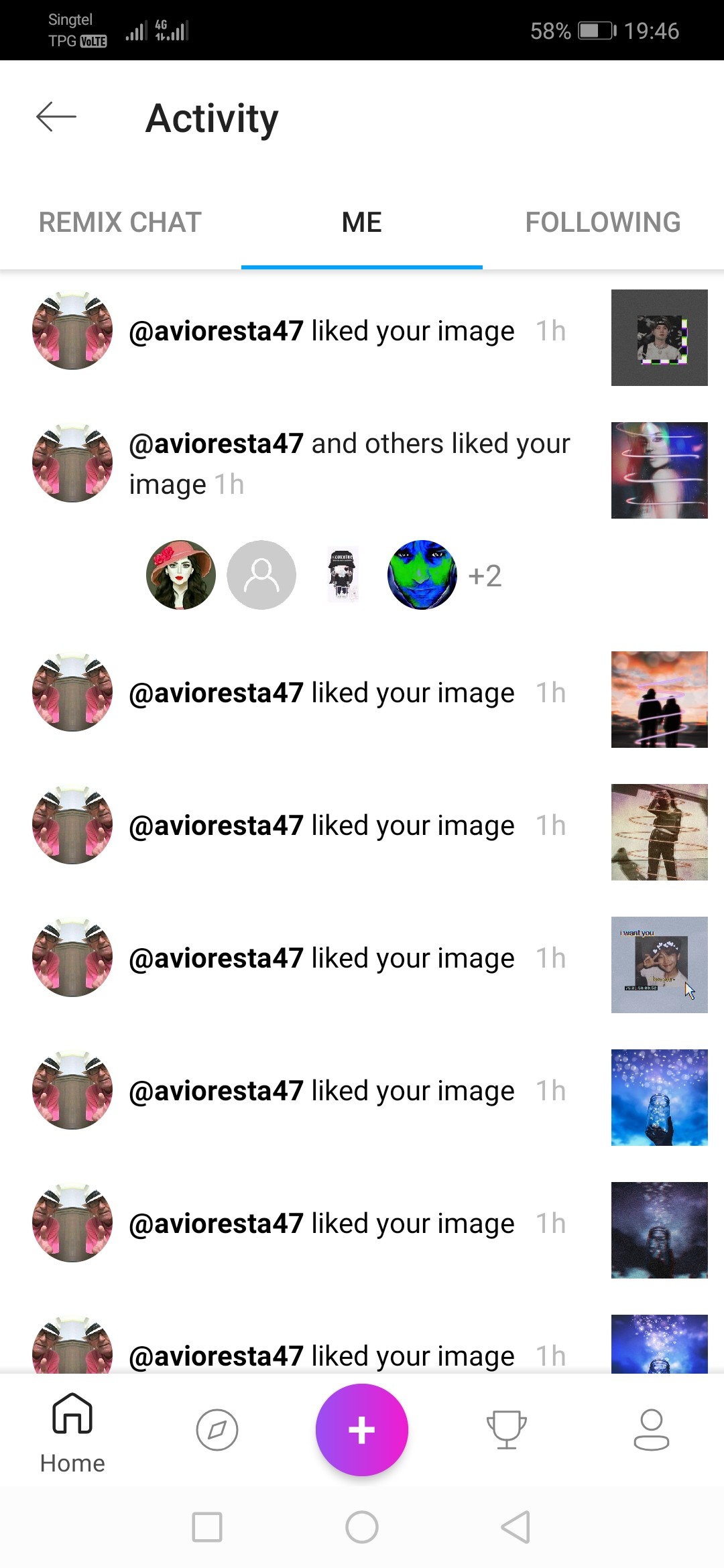
Task: Open profile of woman in red hat
Action: [181, 575]
